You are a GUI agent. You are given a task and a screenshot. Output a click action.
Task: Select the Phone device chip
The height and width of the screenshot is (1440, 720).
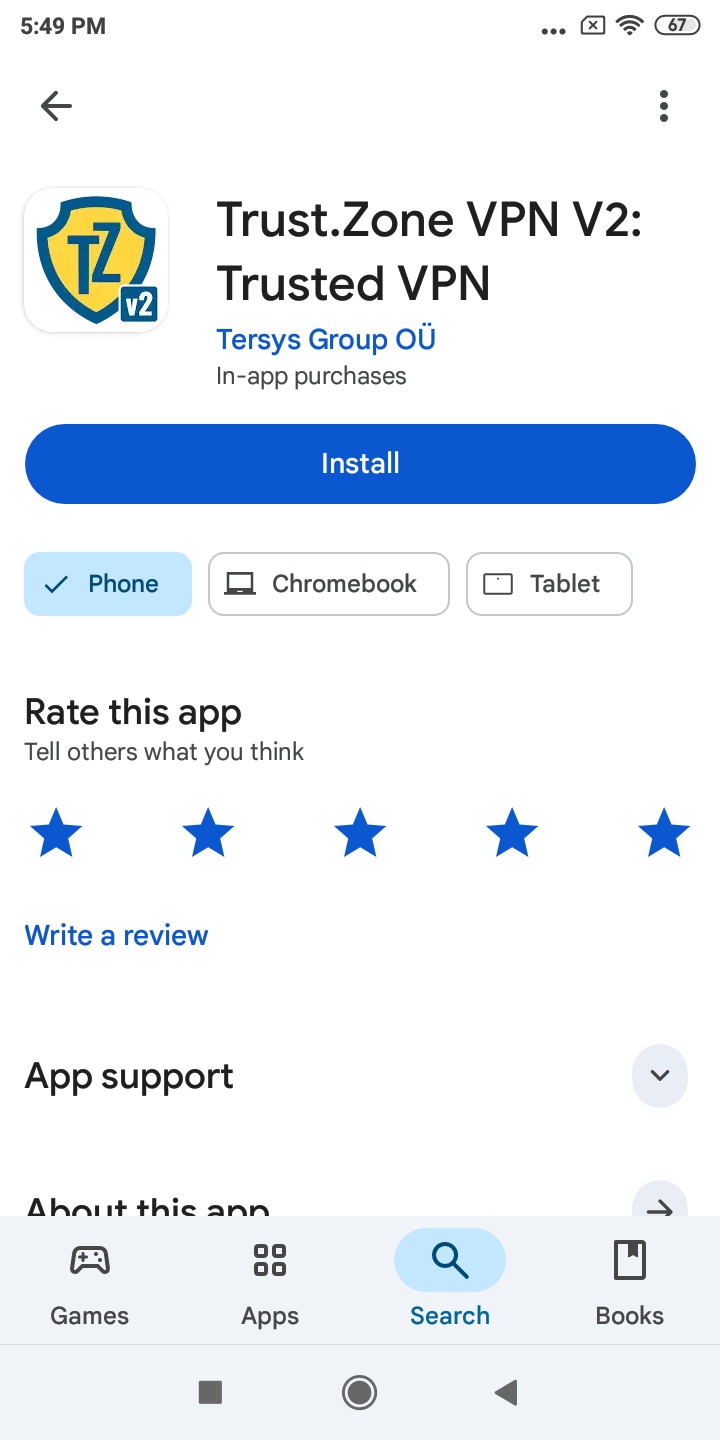pos(108,584)
